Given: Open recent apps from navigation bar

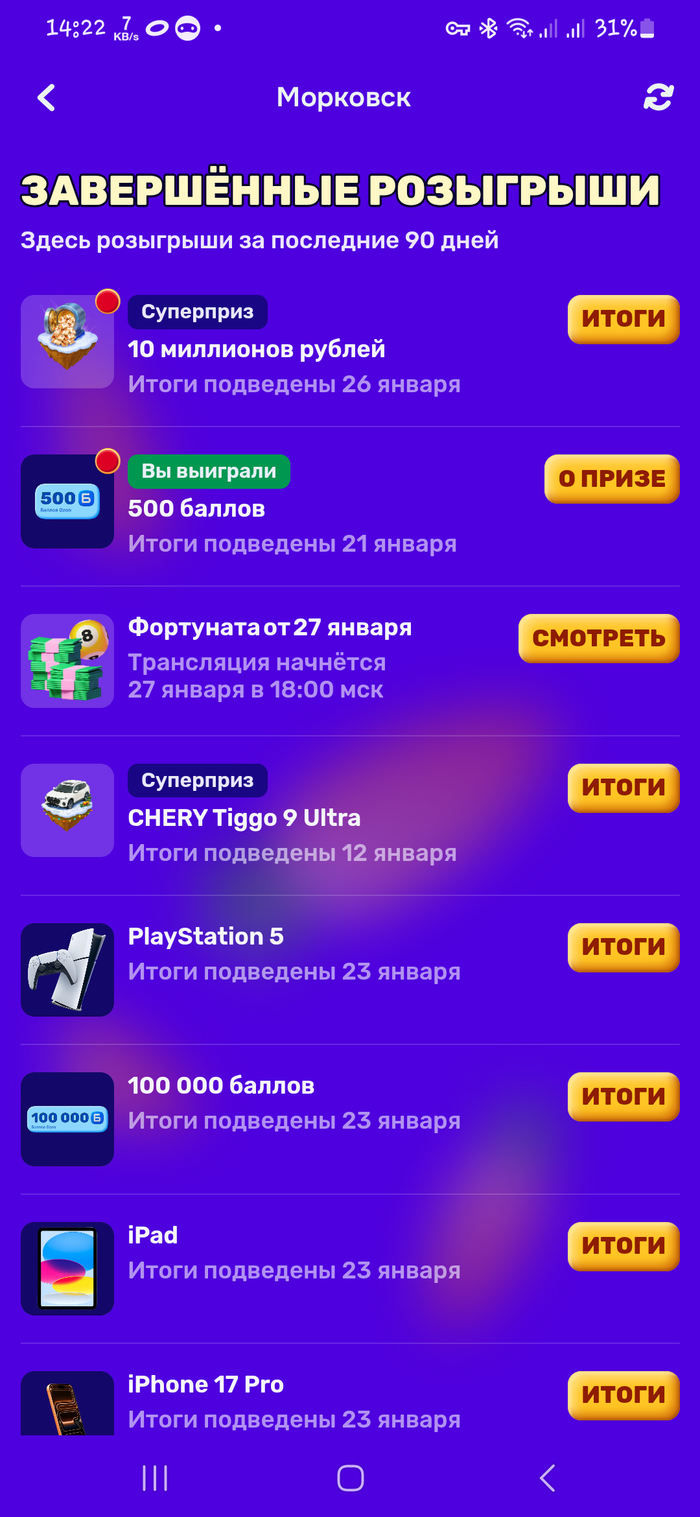Looking at the screenshot, I should pyautogui.click(x=155, y=1478).
